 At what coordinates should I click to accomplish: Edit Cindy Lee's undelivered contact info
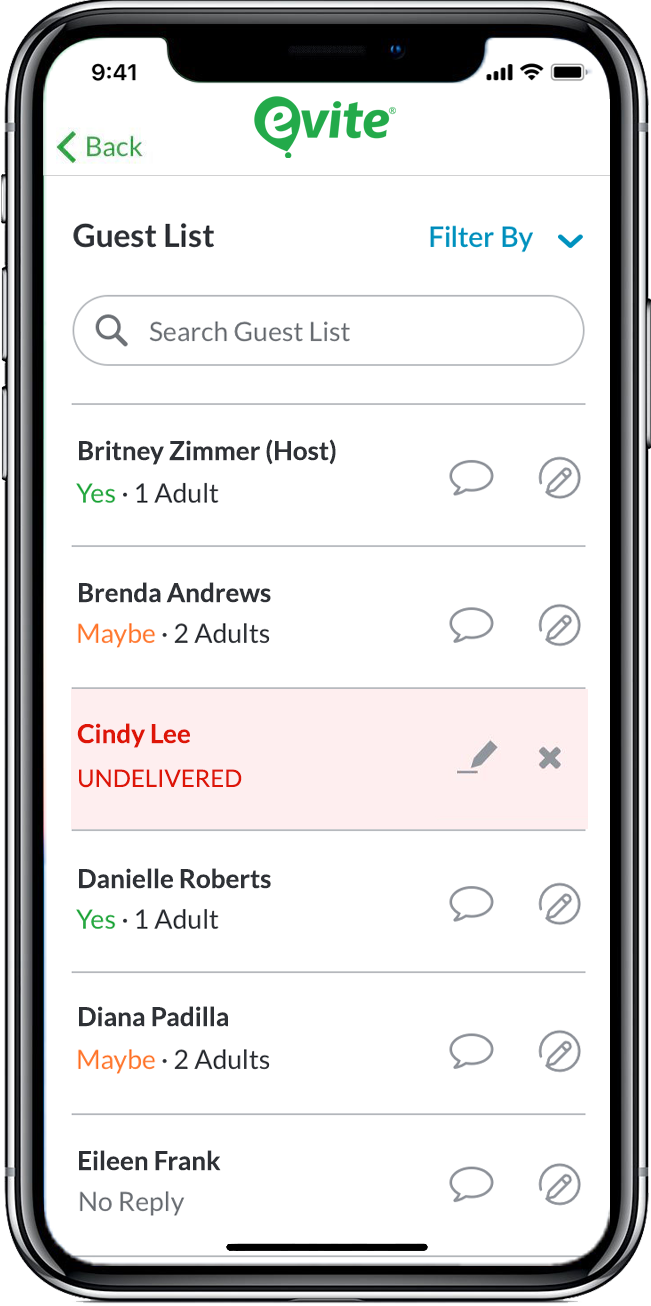pyautogui.click(x=477, y=758)
